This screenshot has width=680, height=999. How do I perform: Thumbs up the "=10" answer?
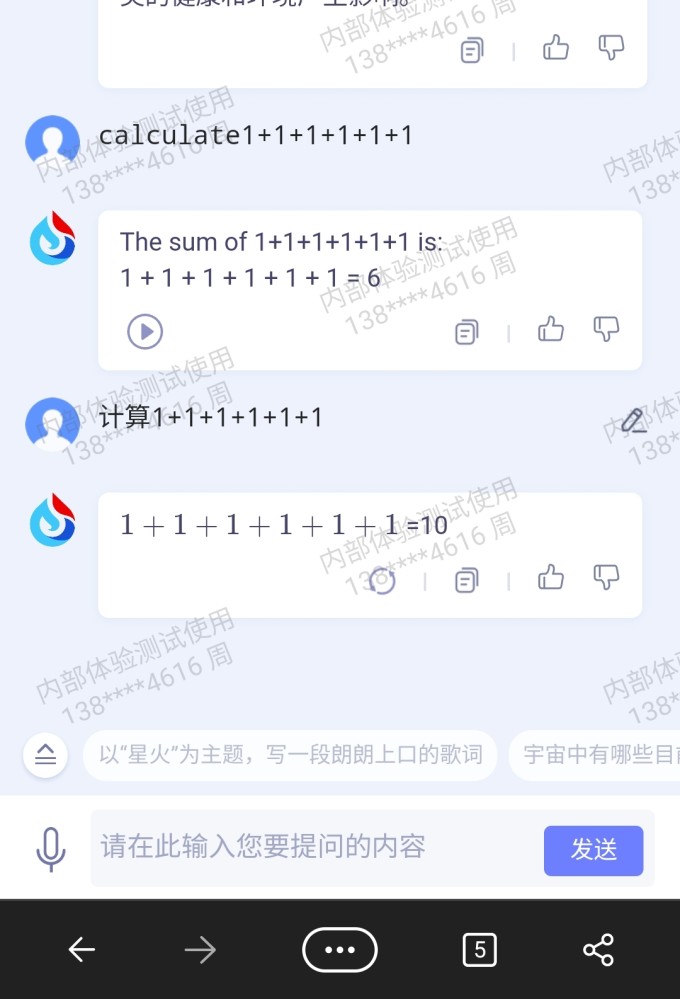point(551,577)
